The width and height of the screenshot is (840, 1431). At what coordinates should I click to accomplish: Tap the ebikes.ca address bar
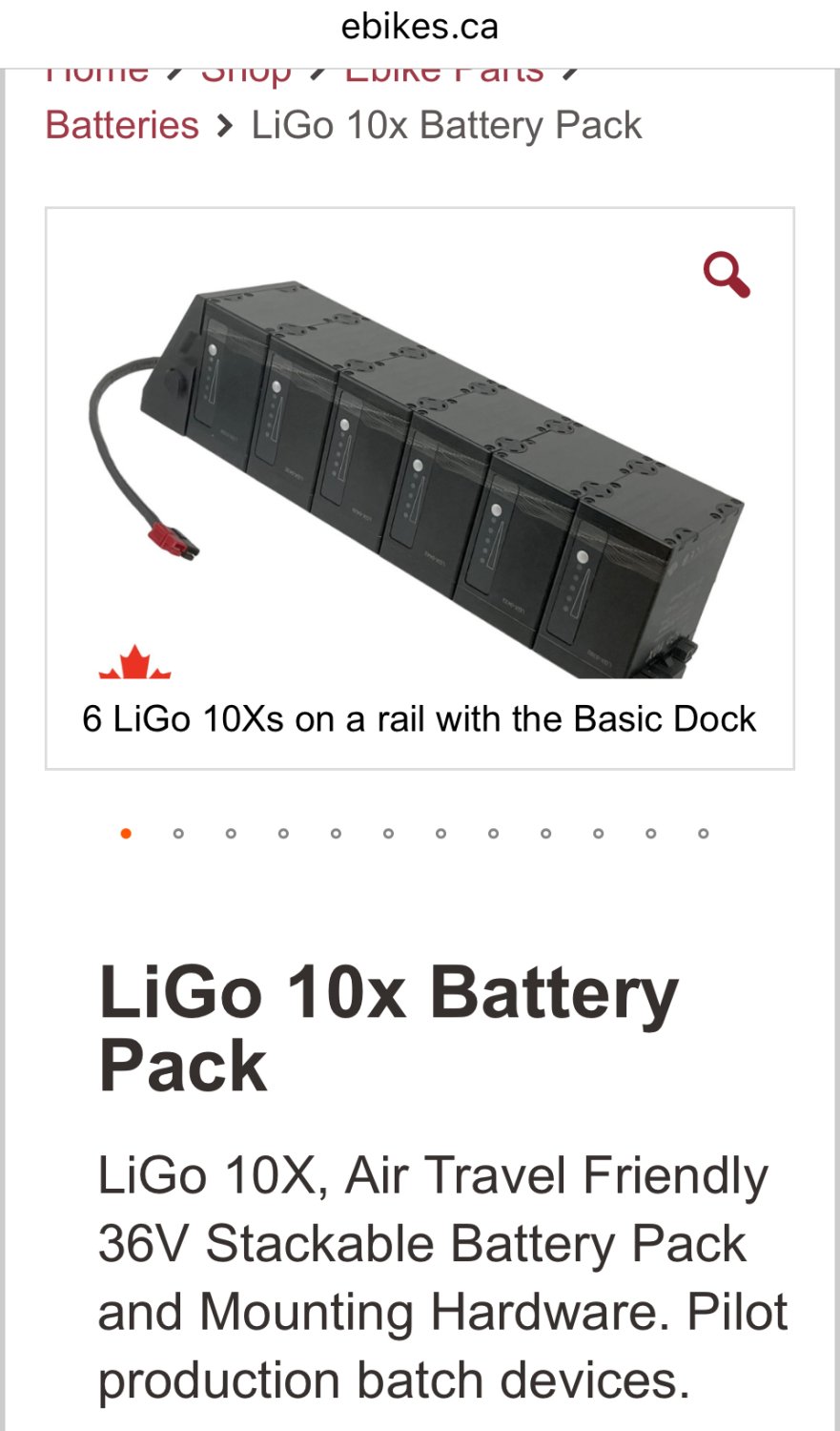point(420,27)
